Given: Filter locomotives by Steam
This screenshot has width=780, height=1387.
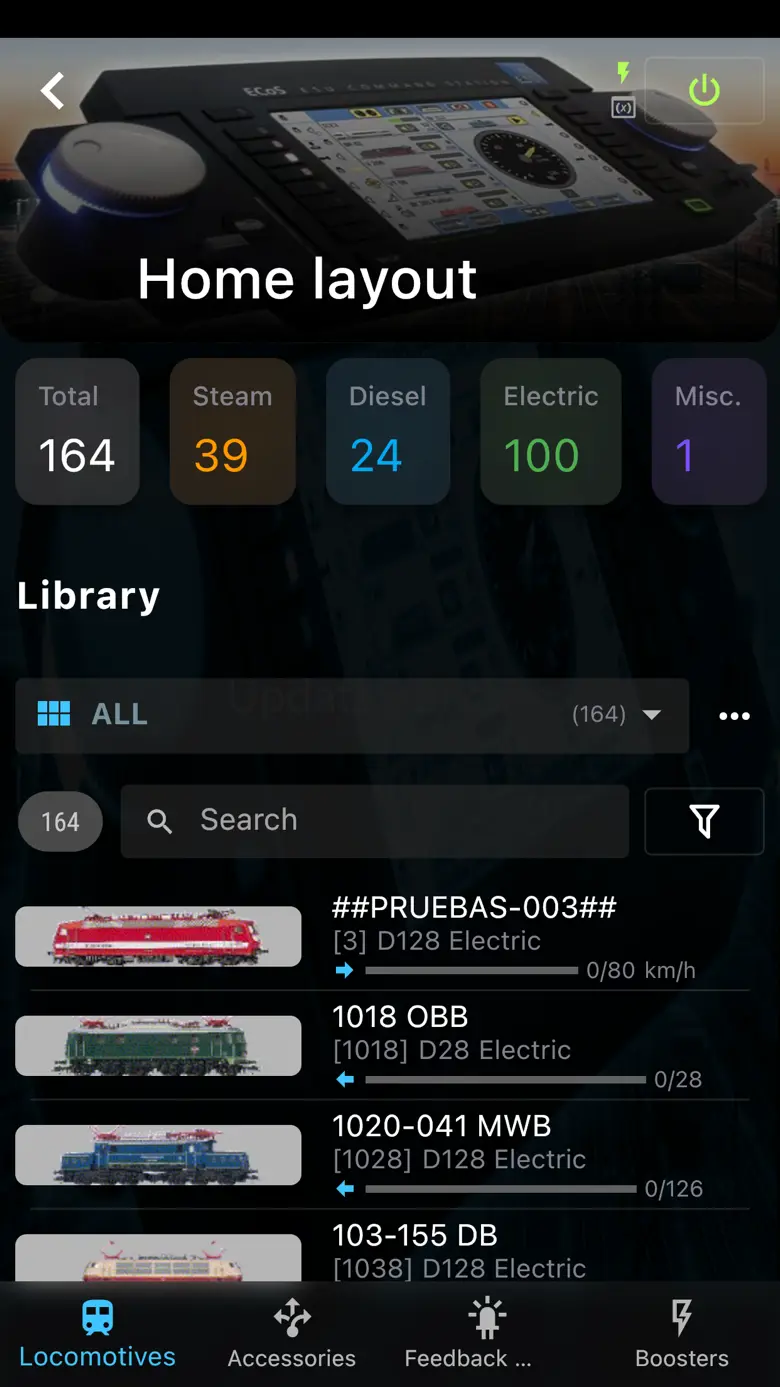Looking at the screenshot, I should (x=232, y=431).
